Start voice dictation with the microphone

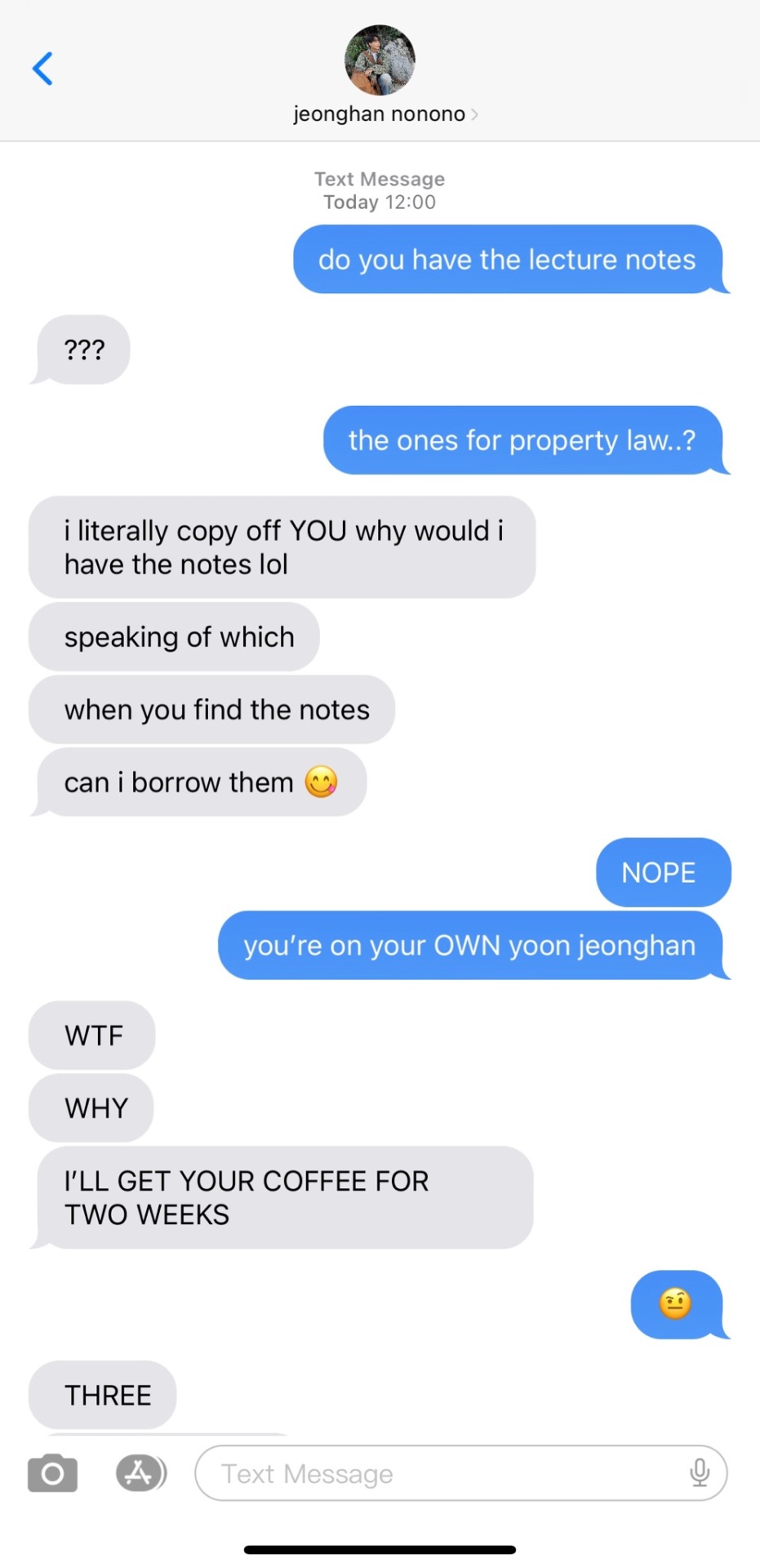tap(699, 1473)
